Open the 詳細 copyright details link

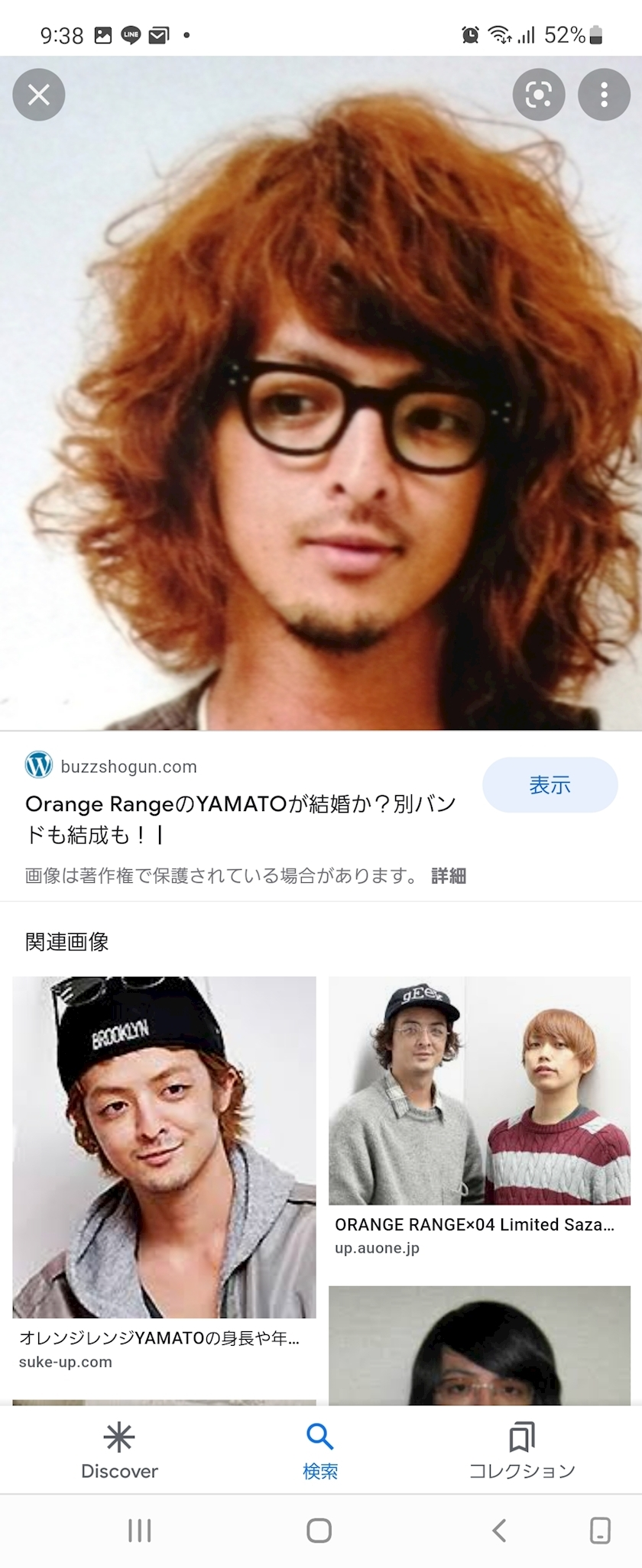click(449, 876)
